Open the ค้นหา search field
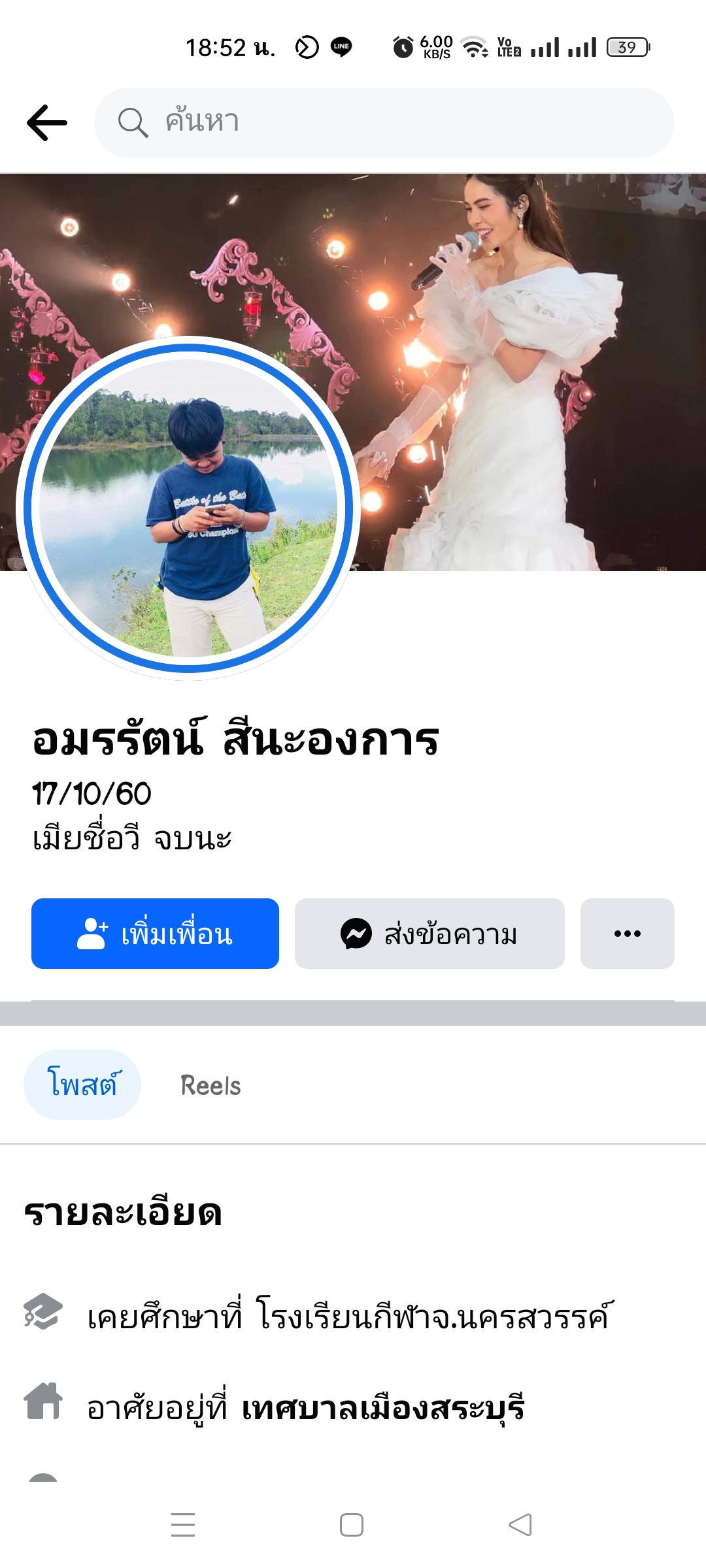Viewport: 706px width, 1568px height. click(384, 122)
